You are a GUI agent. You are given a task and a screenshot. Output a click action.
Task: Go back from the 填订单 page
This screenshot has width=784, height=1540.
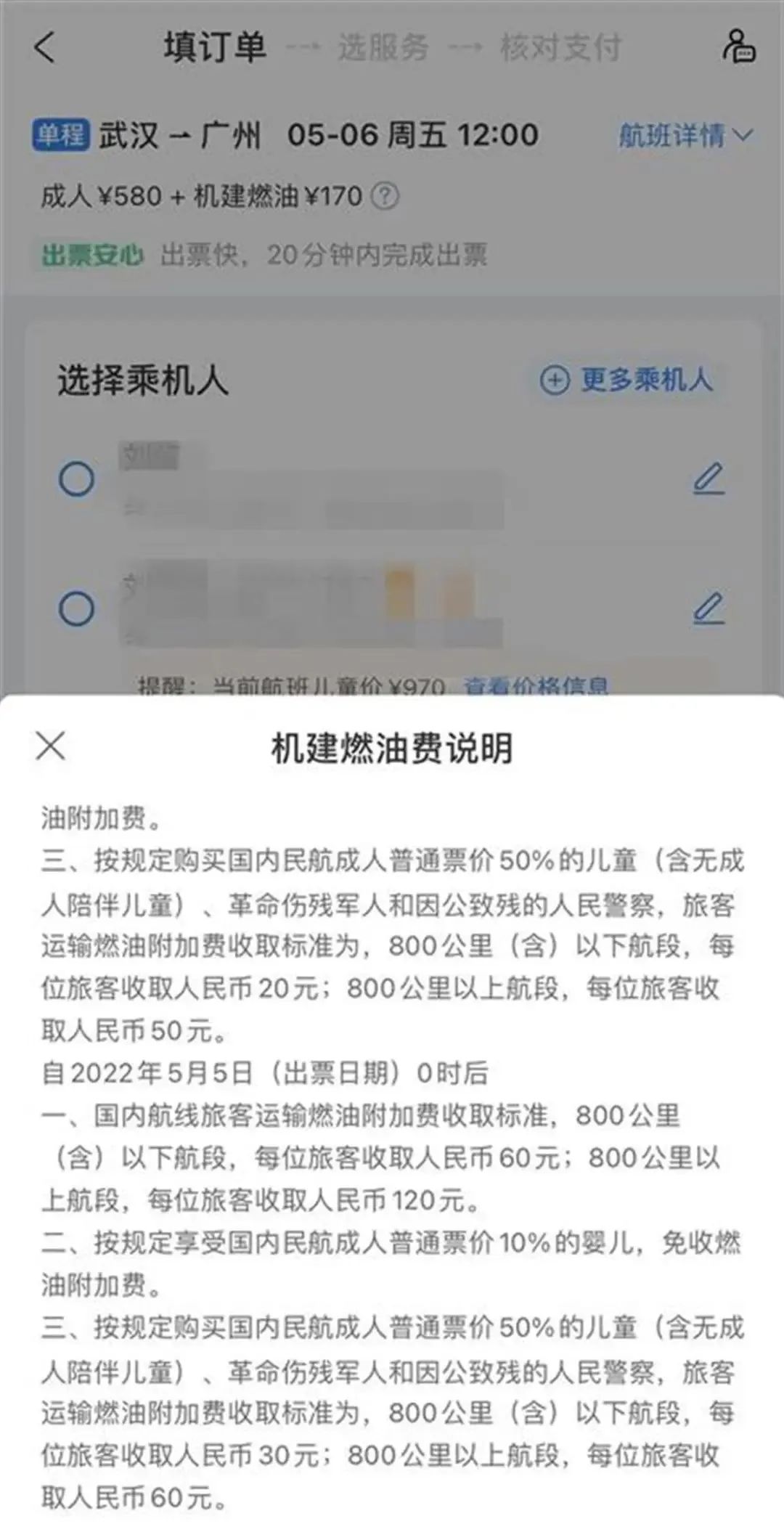[x=45, y=48]
